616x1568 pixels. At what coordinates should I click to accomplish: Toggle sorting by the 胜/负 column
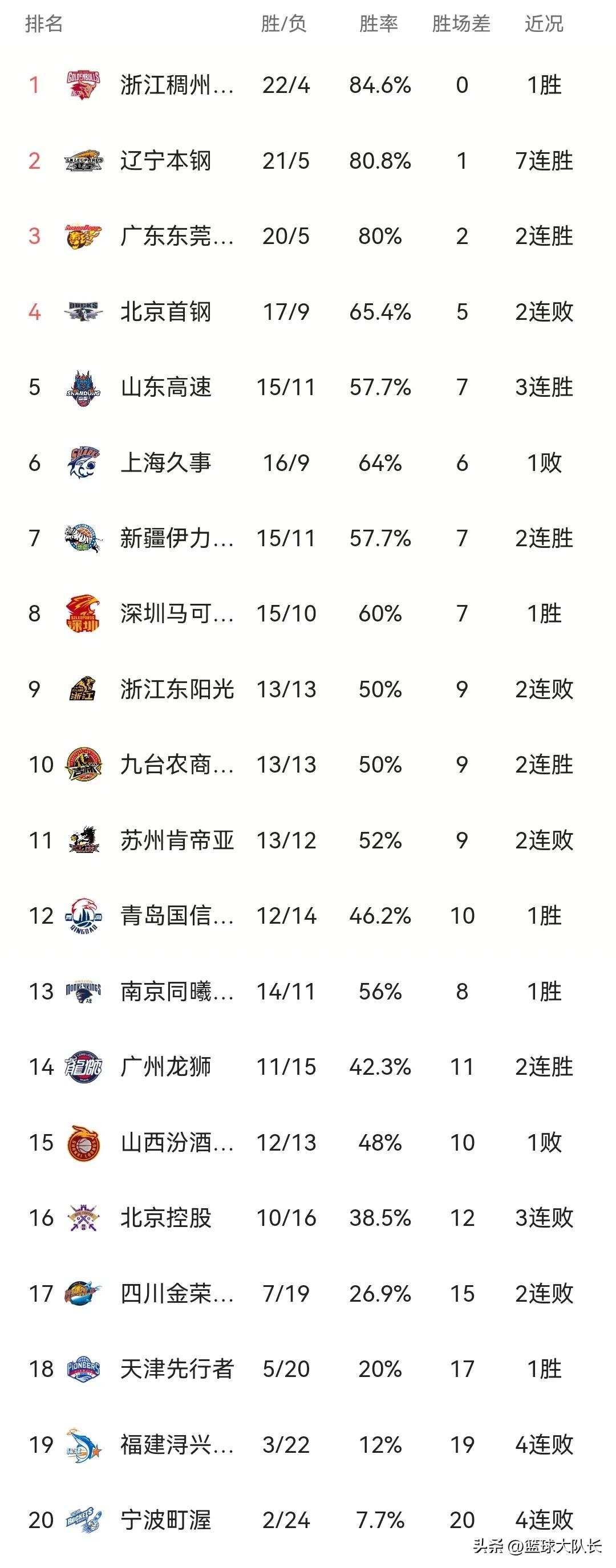(x=283, y=24)
